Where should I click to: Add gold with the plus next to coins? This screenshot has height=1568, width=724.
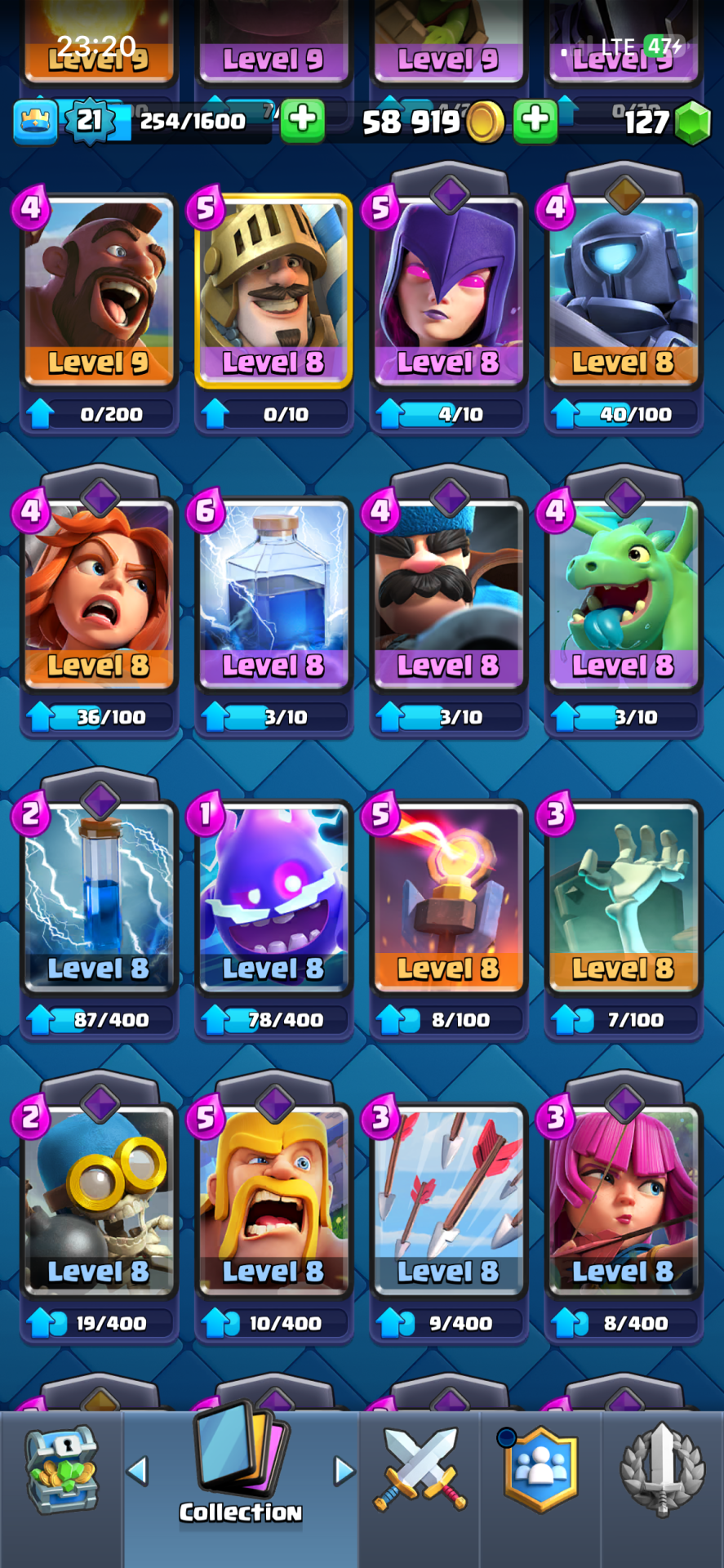click(x=535, y=121)
